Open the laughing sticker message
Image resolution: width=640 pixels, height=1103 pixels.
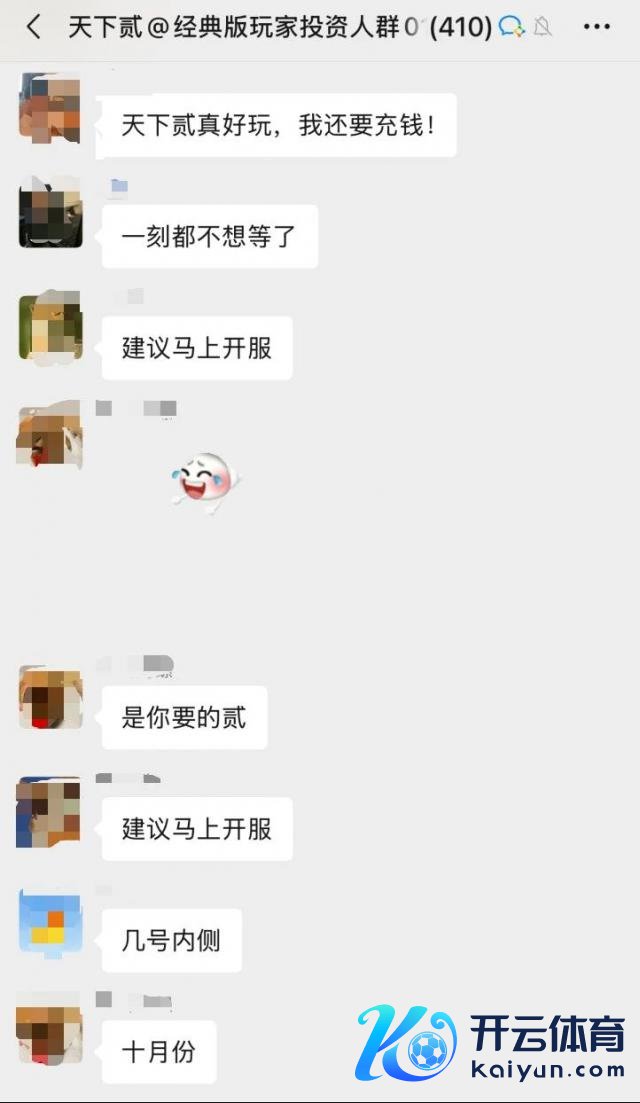click(x=206, y=481)
